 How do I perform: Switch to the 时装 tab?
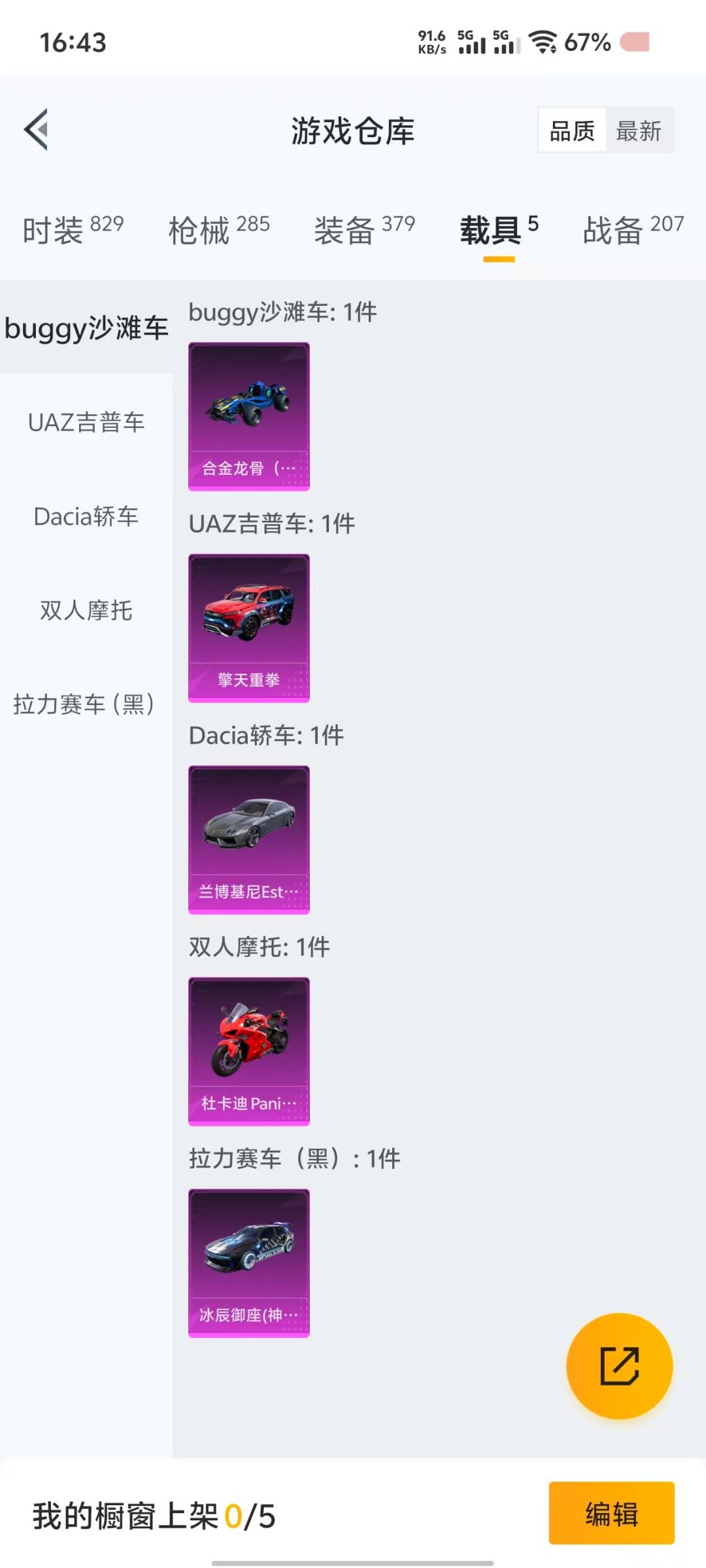[73, 230]
